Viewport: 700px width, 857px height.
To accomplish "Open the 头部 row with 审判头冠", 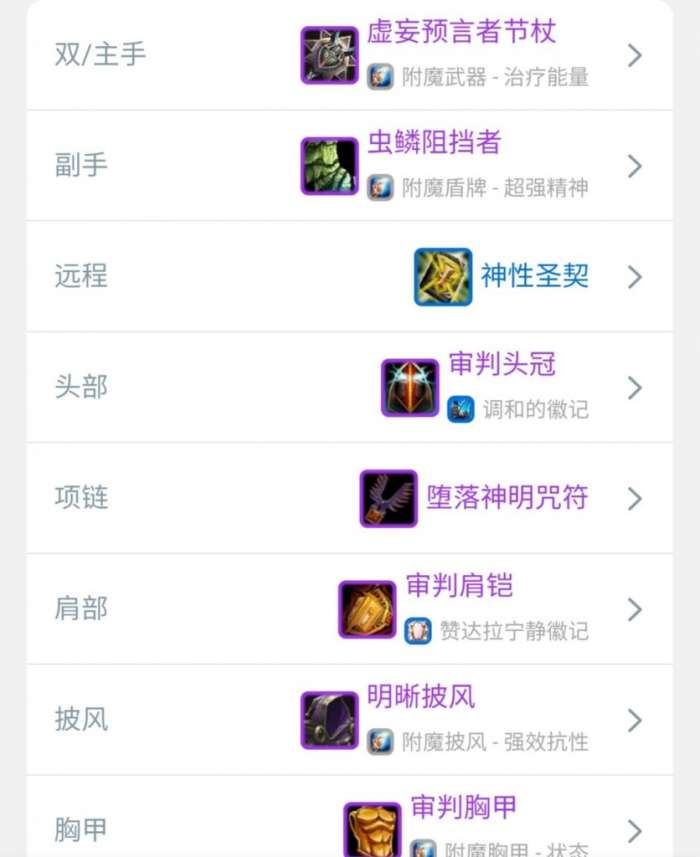I will [349, 388].
